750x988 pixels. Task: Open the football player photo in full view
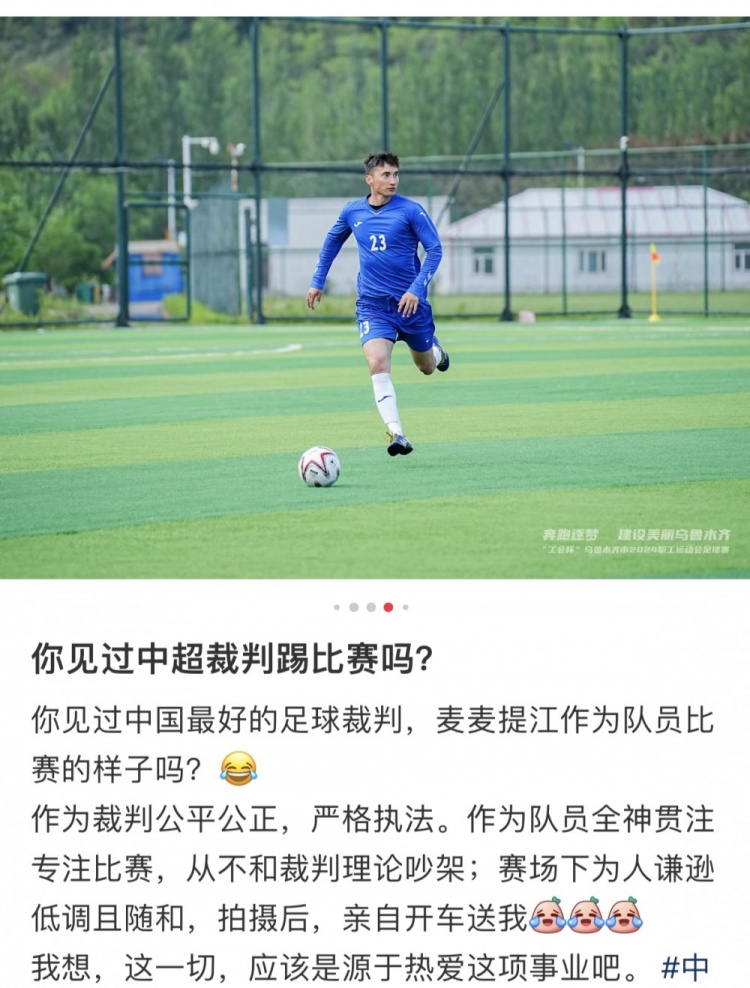click(x=375, y=300)
